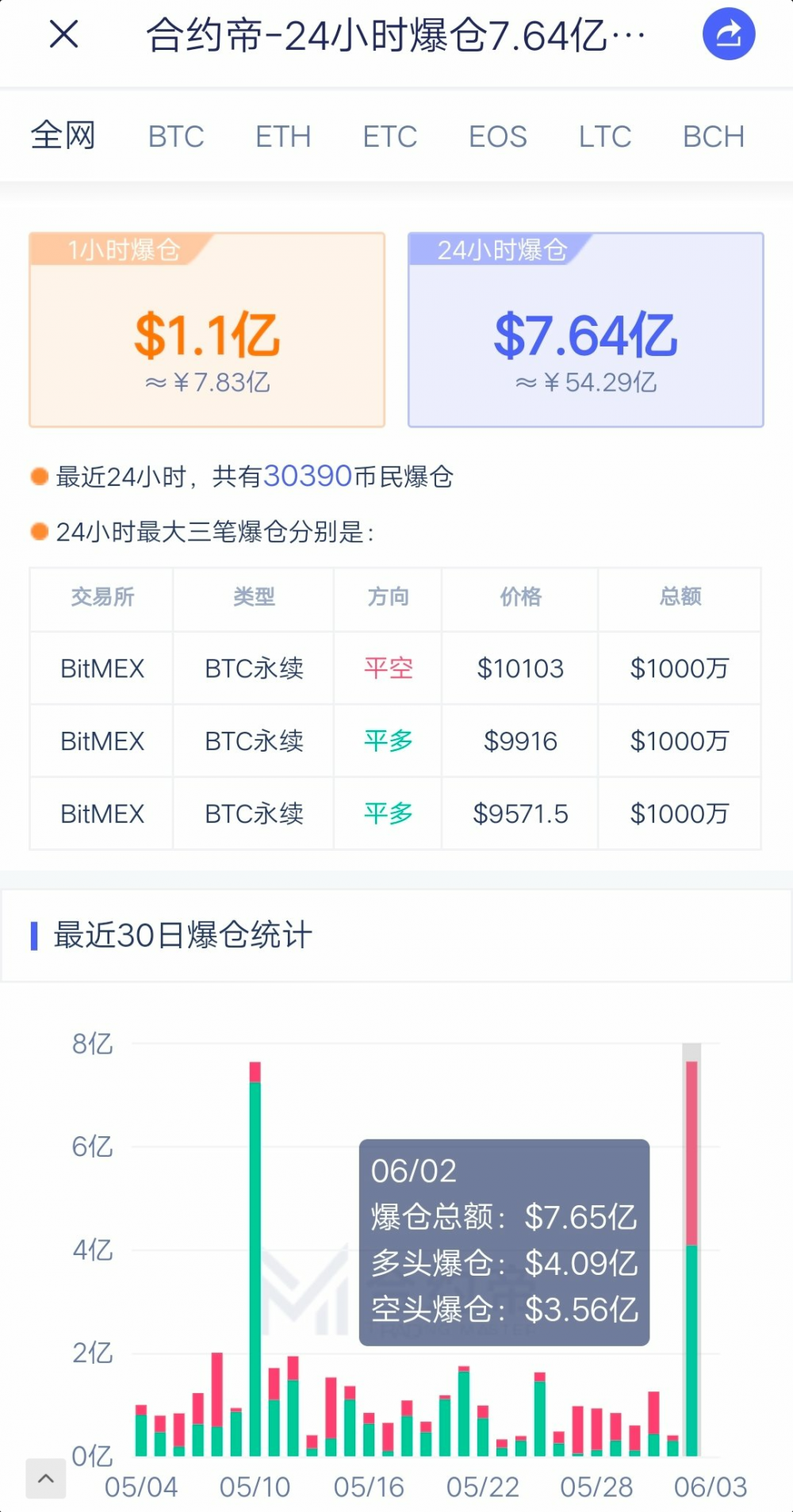Tap the blue bar icon before 最近30日爆仓统计
The height and width of the screenshot is (1512, 793).
(x=33, y=936)
